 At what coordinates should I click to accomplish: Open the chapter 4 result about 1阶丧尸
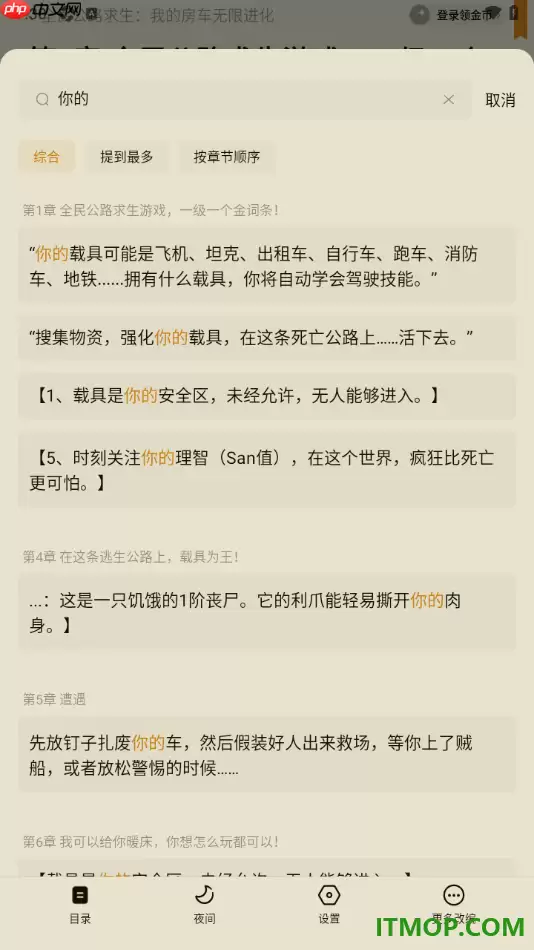[267, 613]
